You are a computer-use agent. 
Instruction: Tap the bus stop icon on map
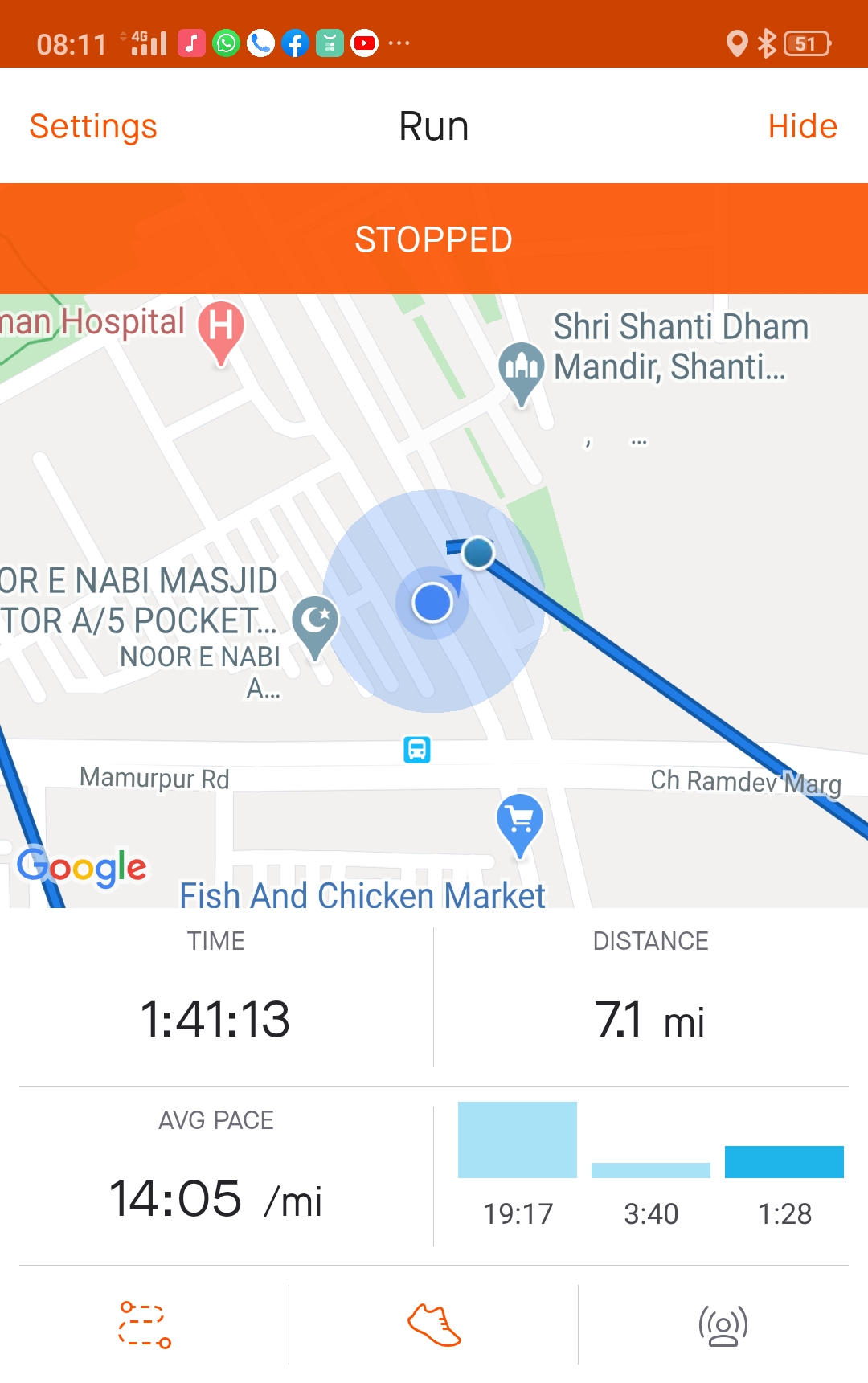point(416,750)
